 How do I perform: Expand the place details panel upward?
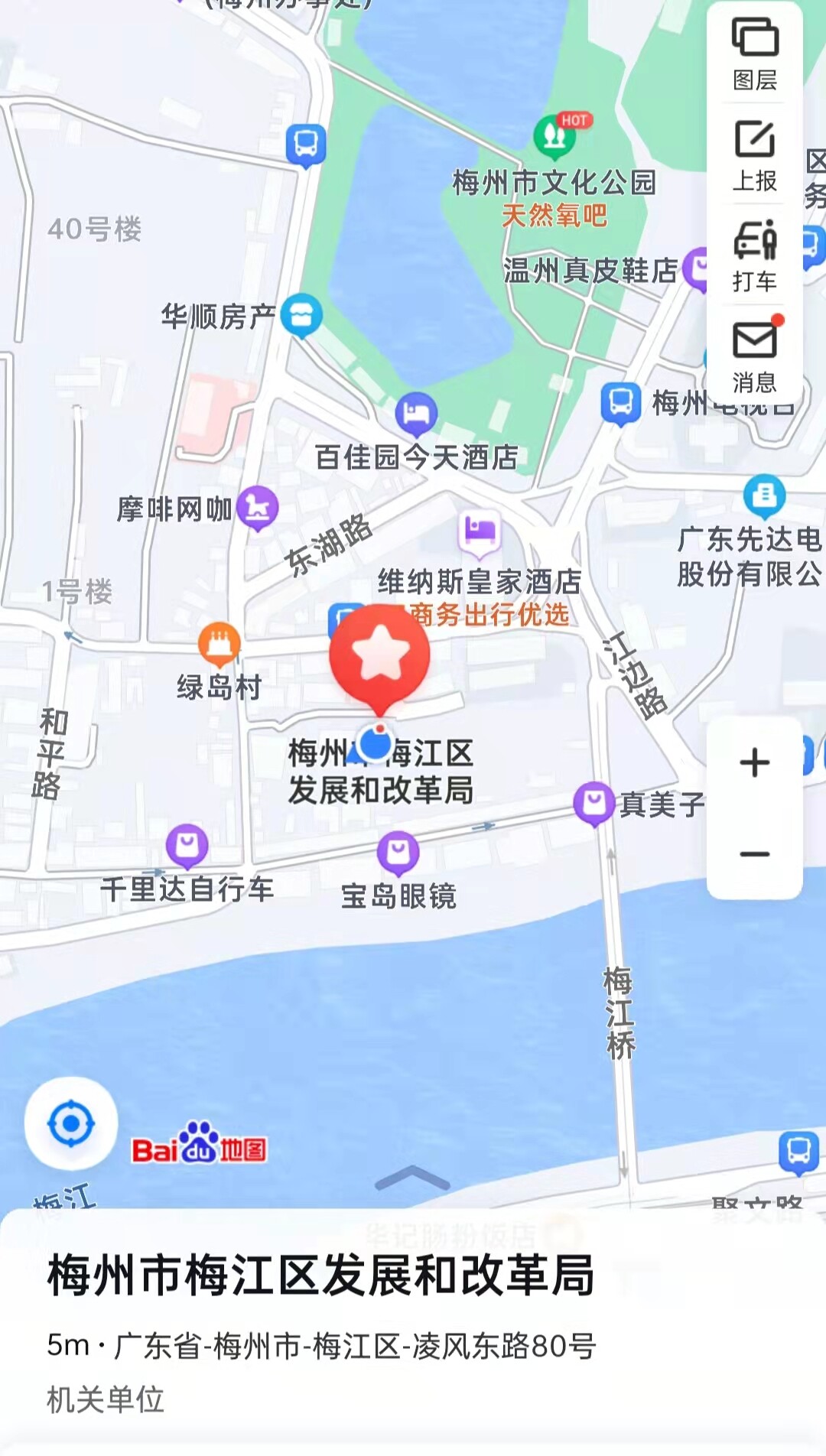tap(412, 1178)
